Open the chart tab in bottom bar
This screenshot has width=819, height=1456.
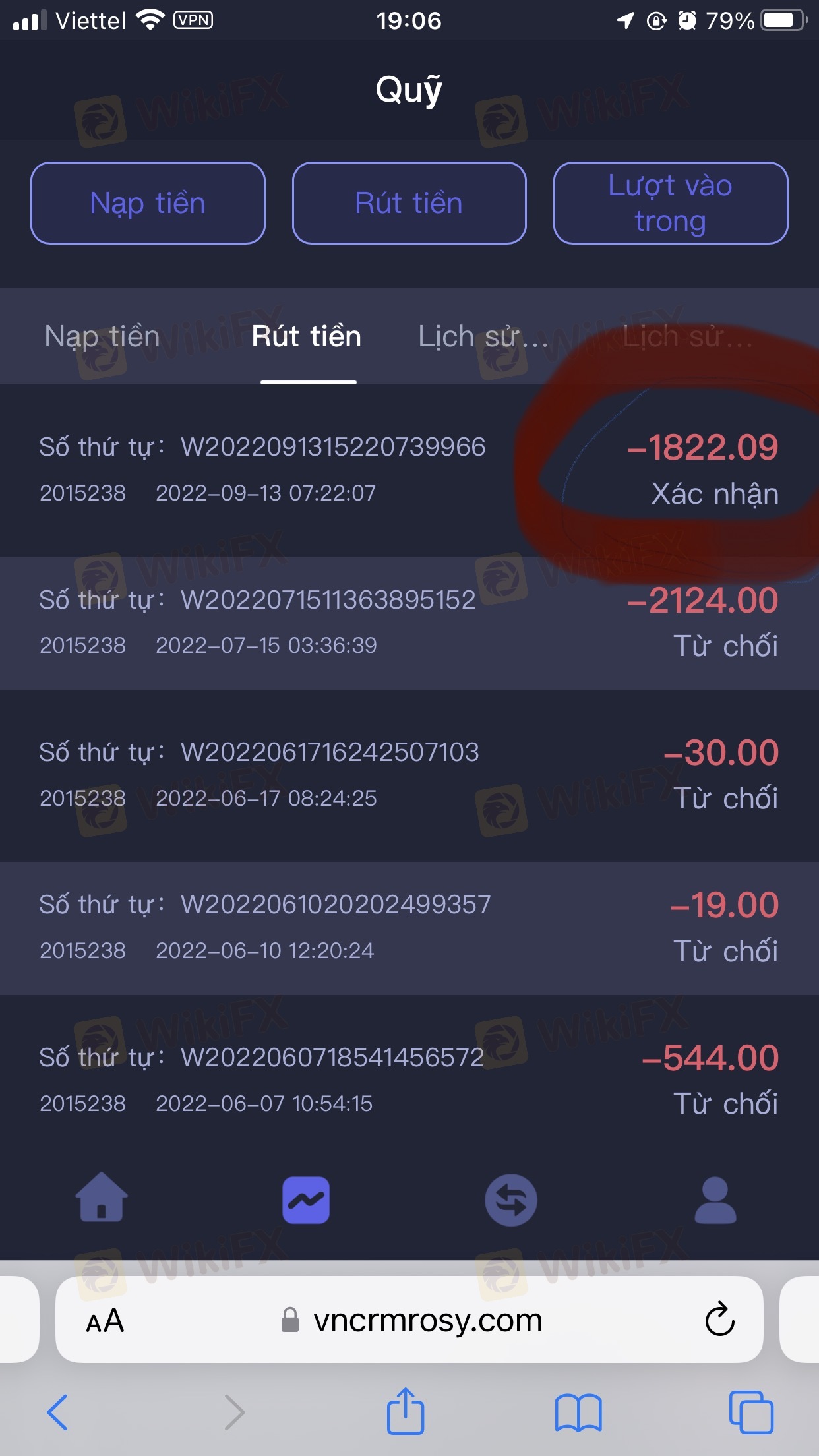306,1199
